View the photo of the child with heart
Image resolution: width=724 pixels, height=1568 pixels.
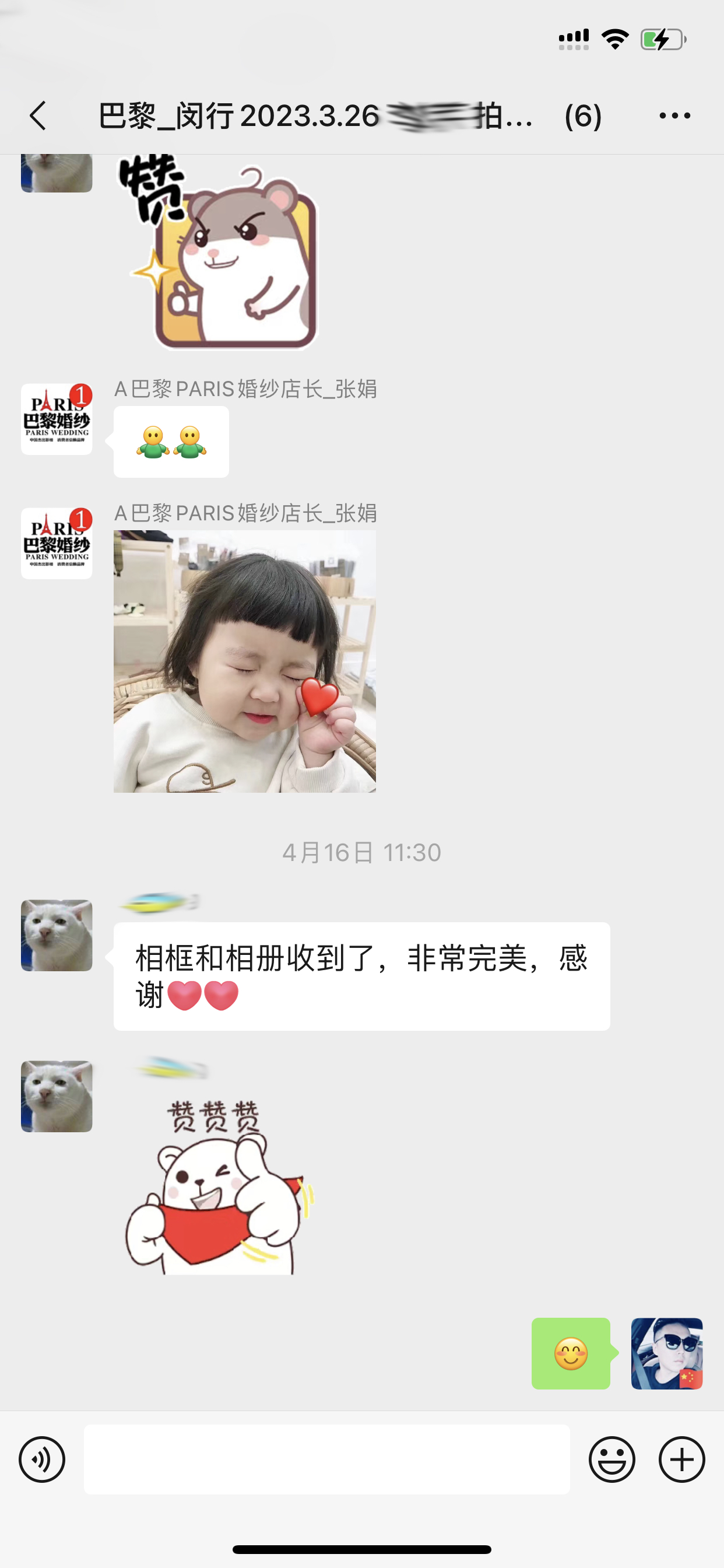[x=245, y=661]
